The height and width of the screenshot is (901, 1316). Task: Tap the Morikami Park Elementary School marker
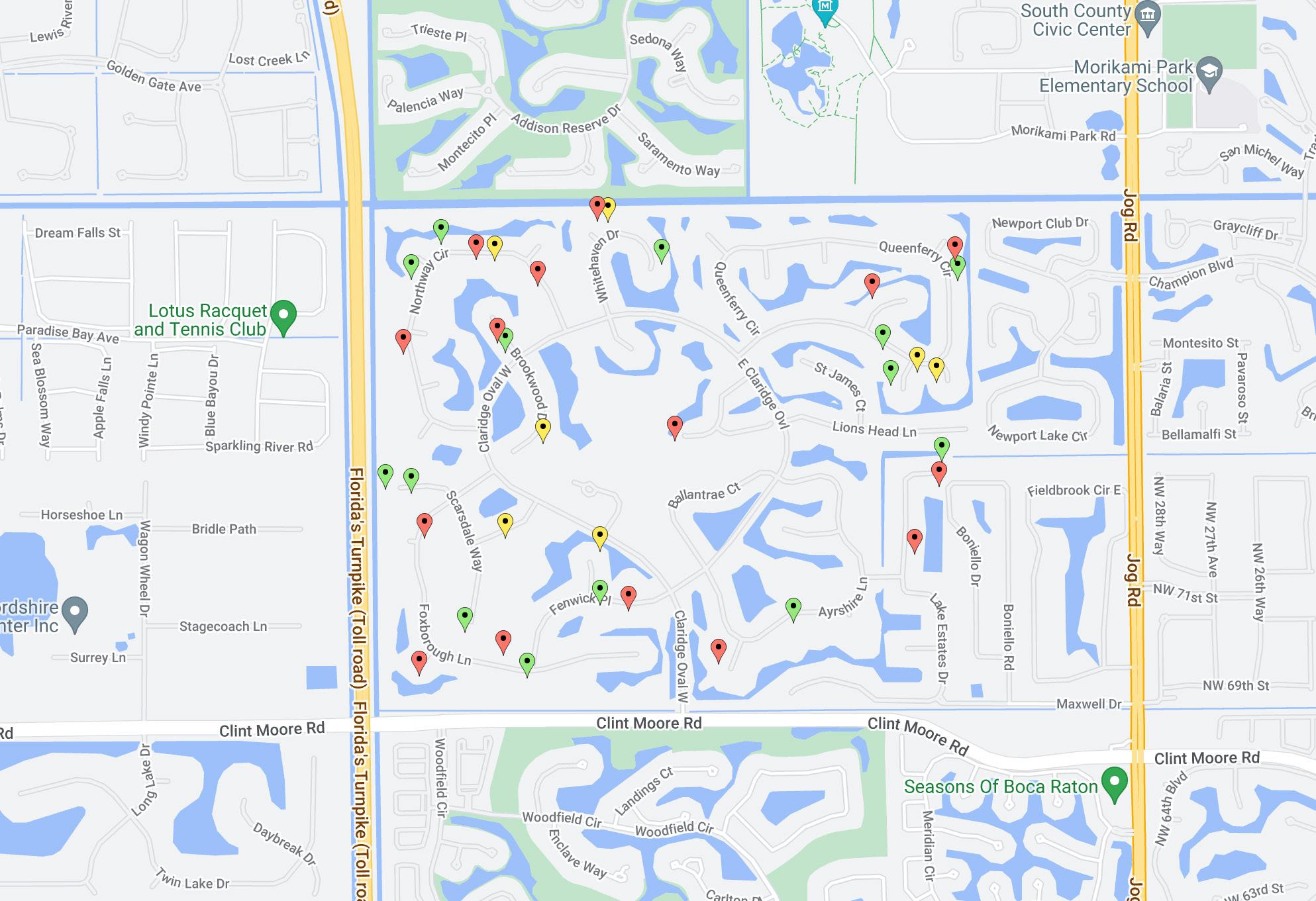tap(1209, 73)
